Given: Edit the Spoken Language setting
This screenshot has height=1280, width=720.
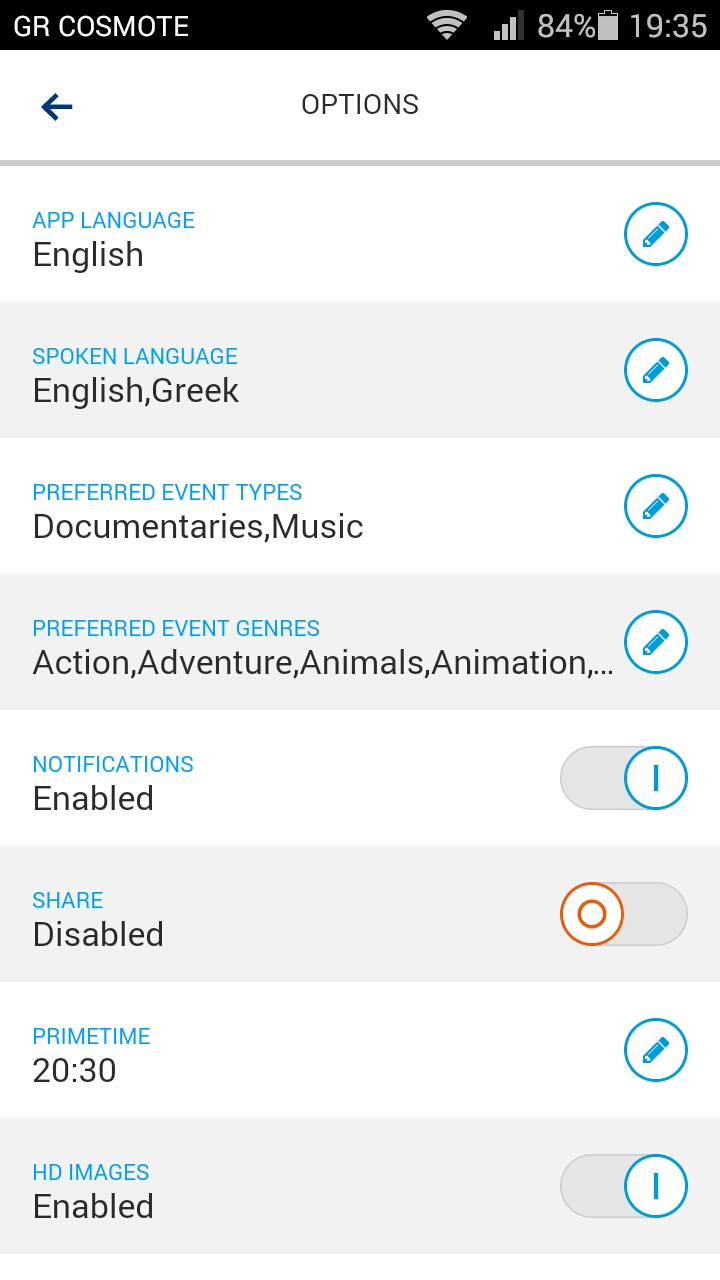Looking at the screenshot, I should pyautogui.click(x=656, y=370).
